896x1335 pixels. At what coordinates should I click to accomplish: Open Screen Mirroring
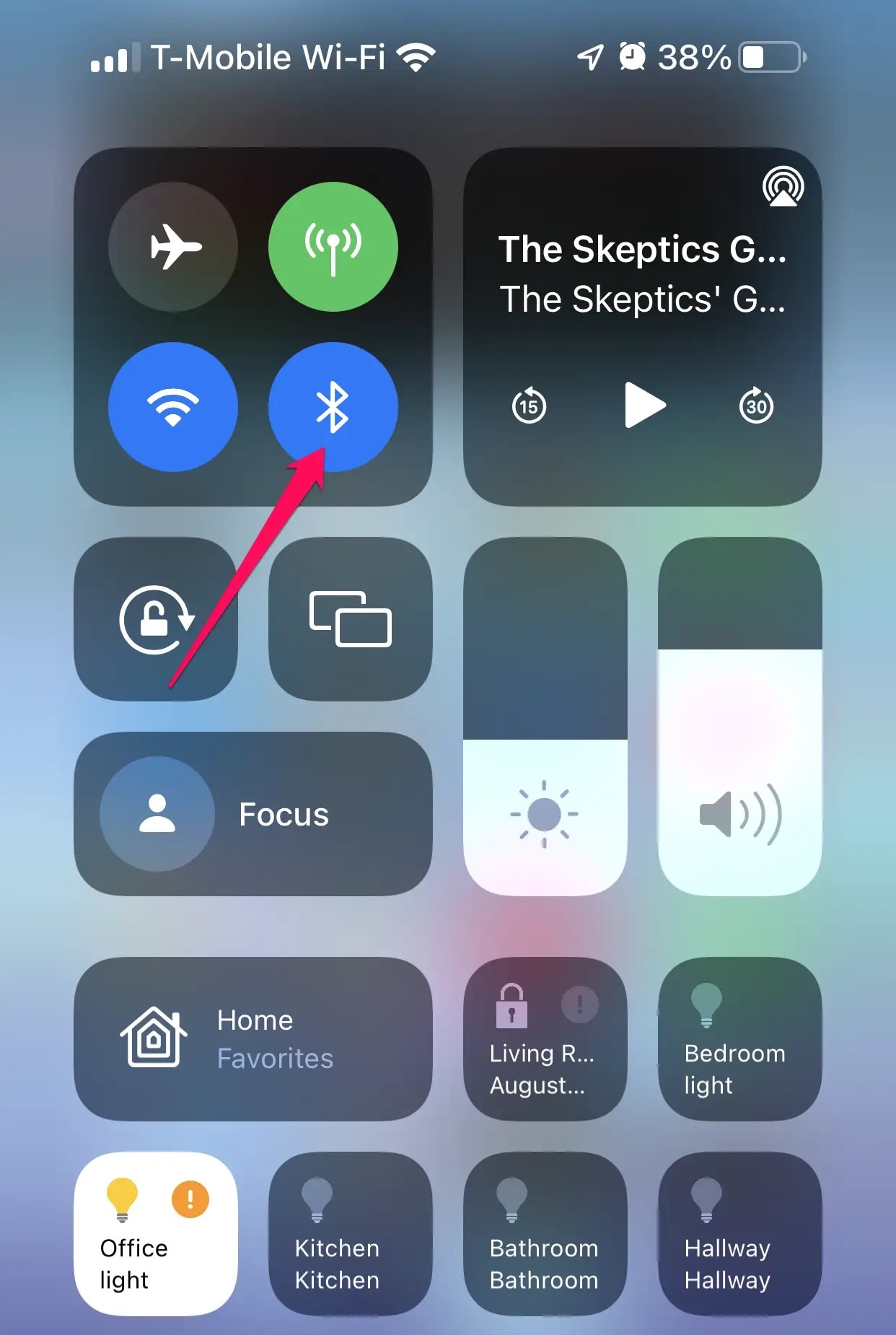[x=351, y=619]
